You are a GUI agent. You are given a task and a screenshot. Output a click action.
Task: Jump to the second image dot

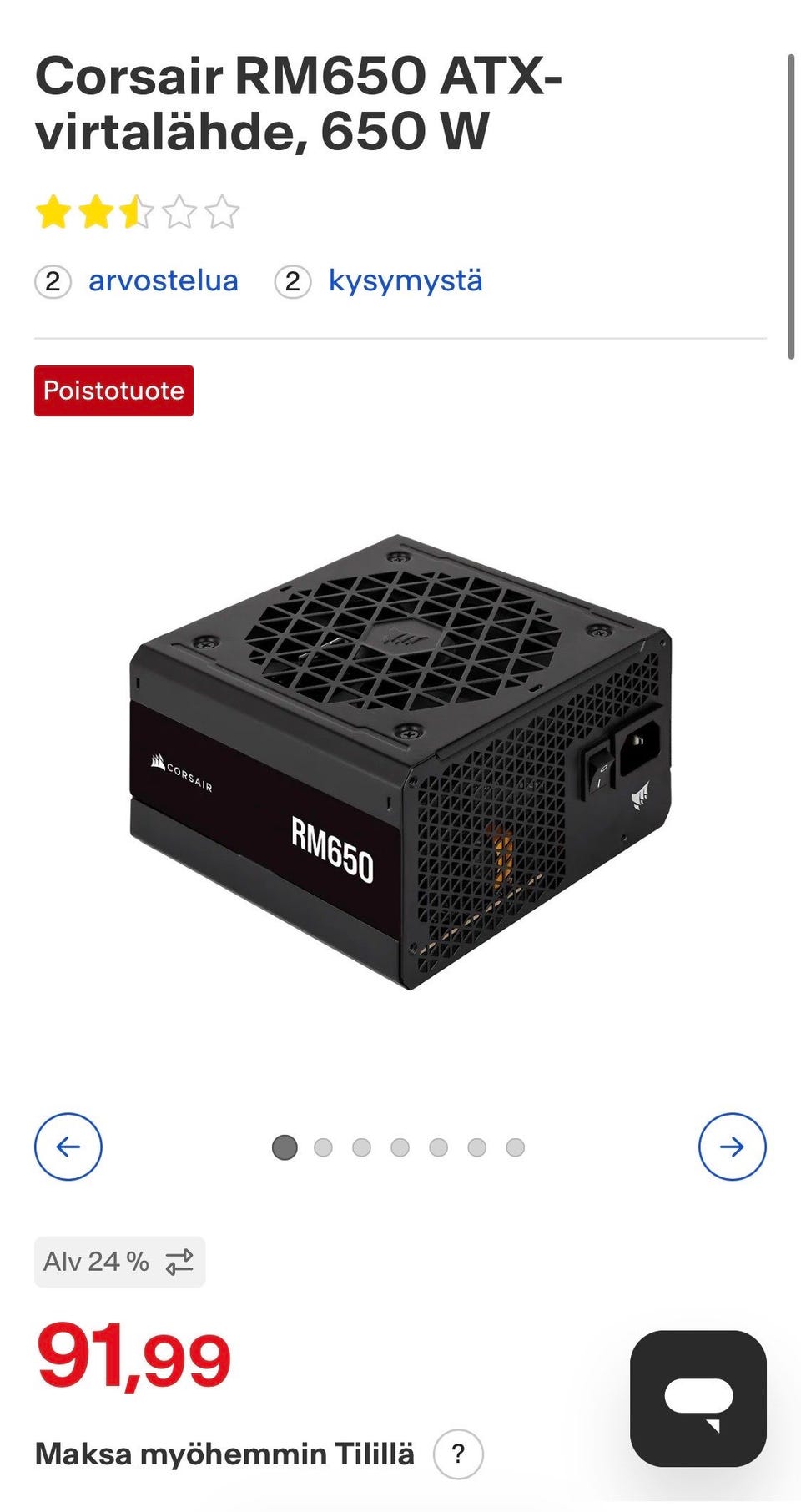323,1147
